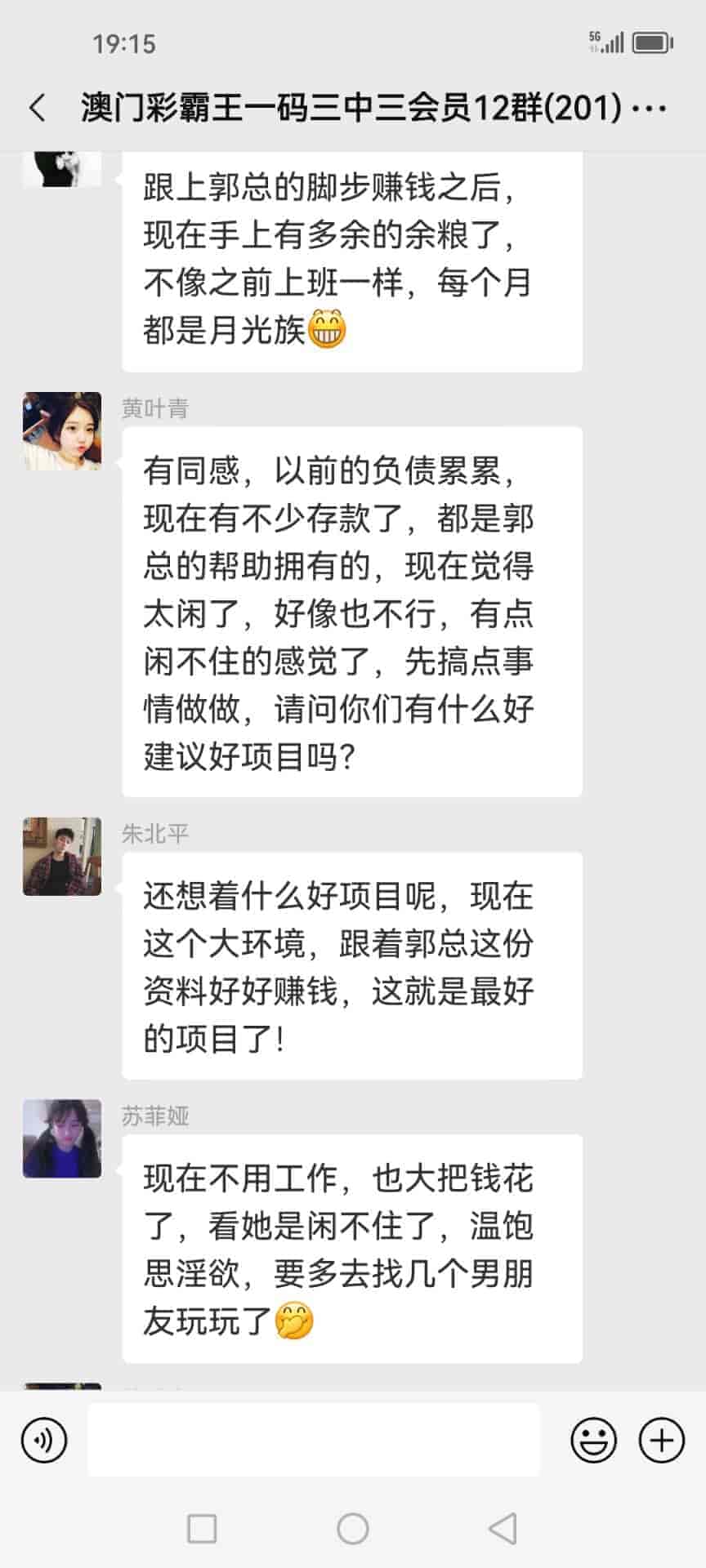View 朱北平's profile avatar
Viewport: 706px width, 1568px height.
tap(62, 857)
